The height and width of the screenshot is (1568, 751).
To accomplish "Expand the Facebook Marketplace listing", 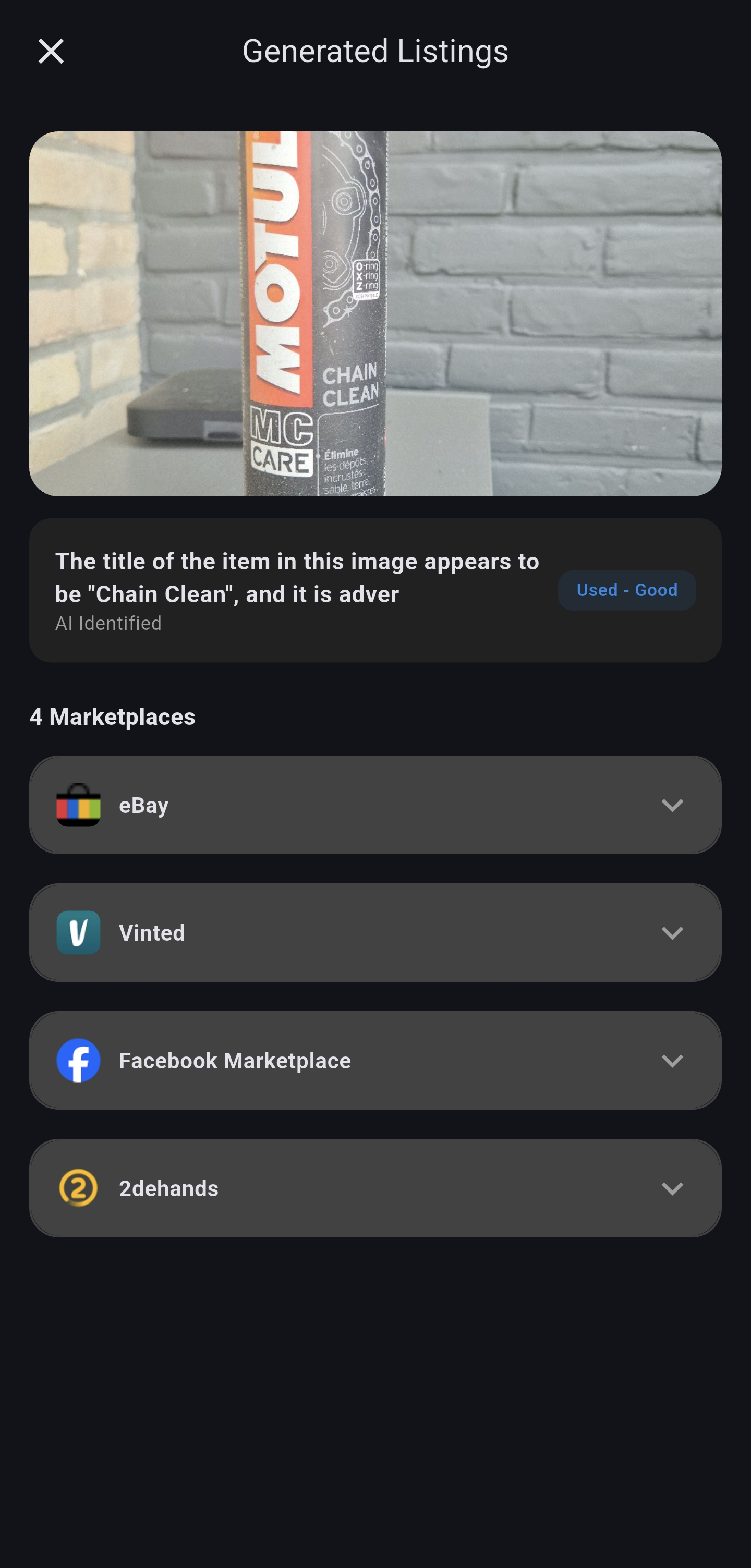I will (375, 1060).
